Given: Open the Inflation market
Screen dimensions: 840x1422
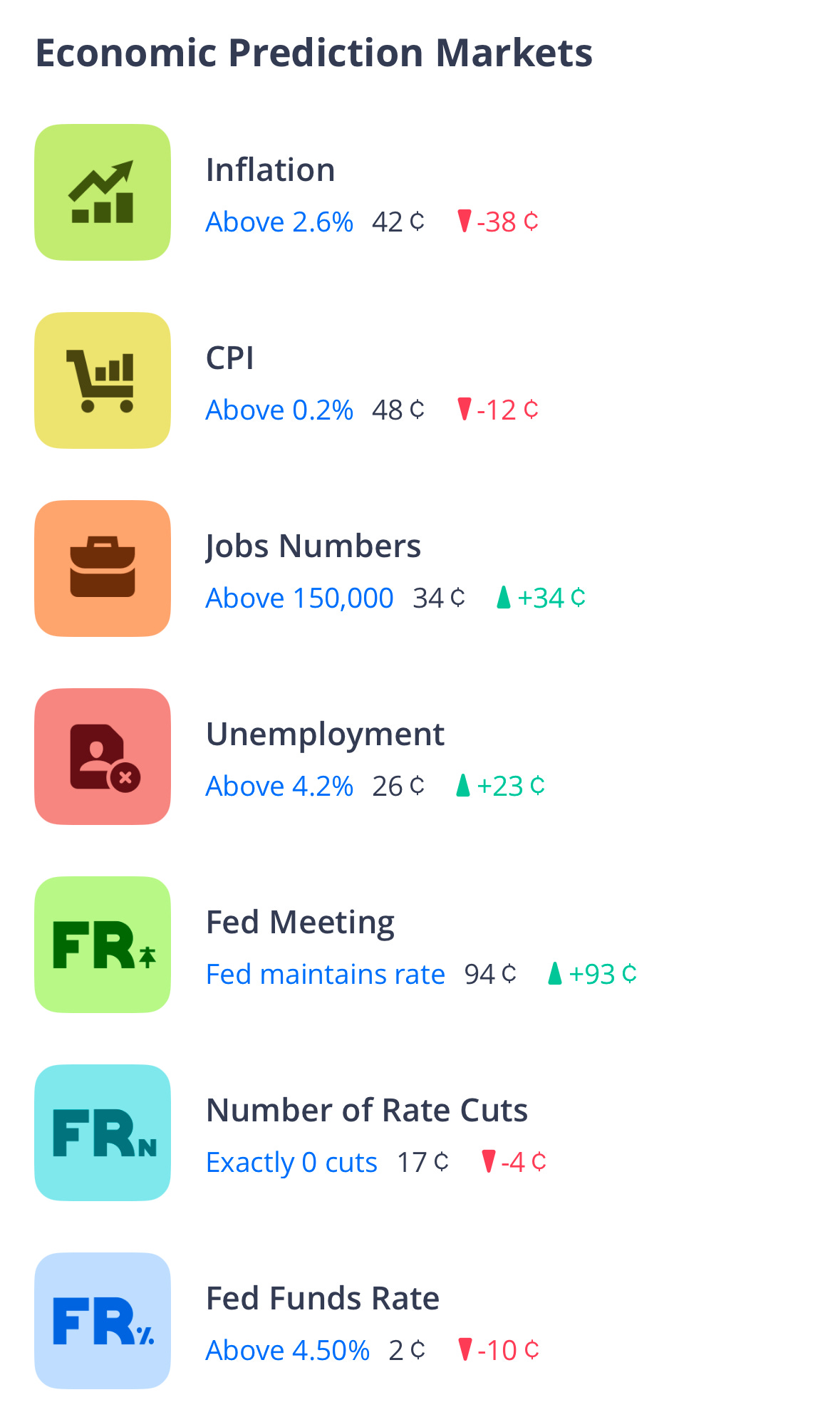Looking at the screenshot, I should pos(270,170).
